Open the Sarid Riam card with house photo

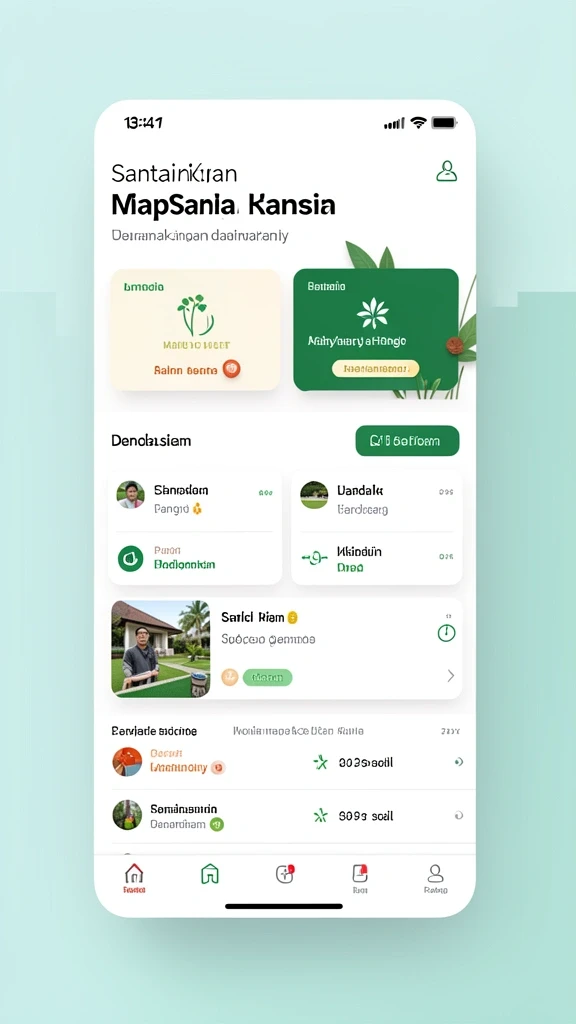click(x=287, y=649)
